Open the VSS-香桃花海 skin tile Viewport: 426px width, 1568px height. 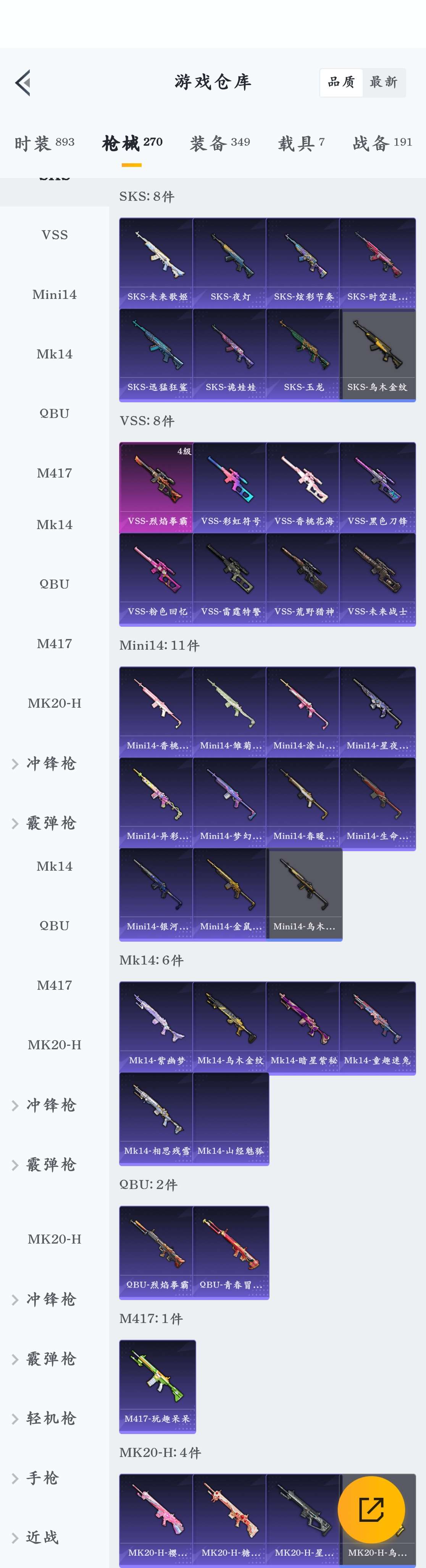point(303,487)
